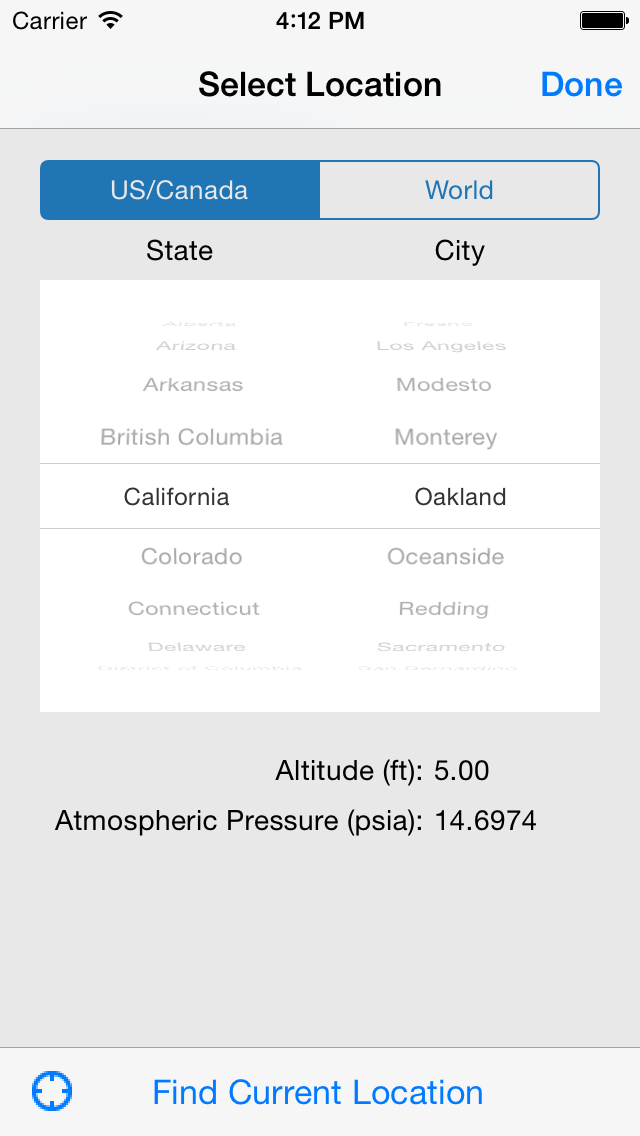Switch to the World segment

click(x=459, y=190)
